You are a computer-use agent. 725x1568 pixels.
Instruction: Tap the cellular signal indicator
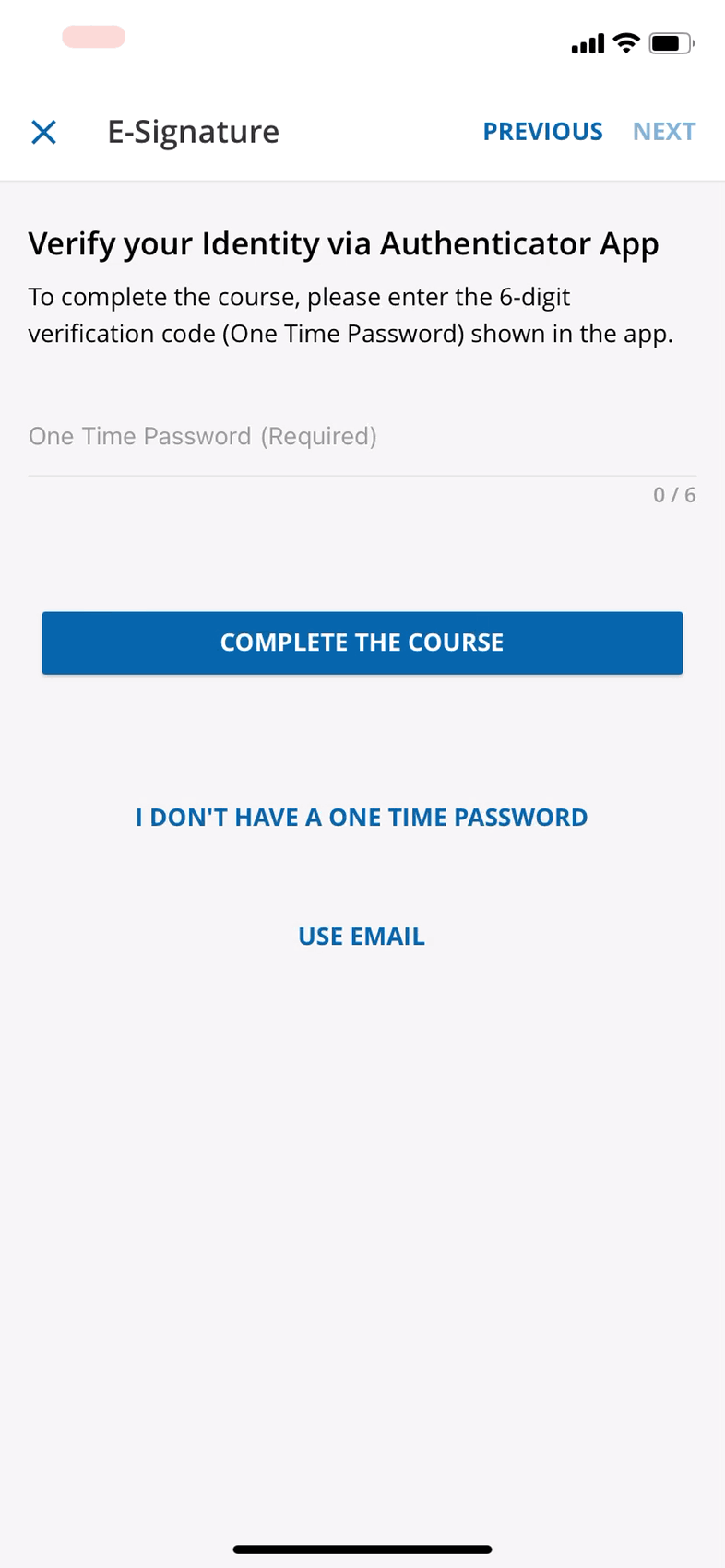click(x=588, y=42)
